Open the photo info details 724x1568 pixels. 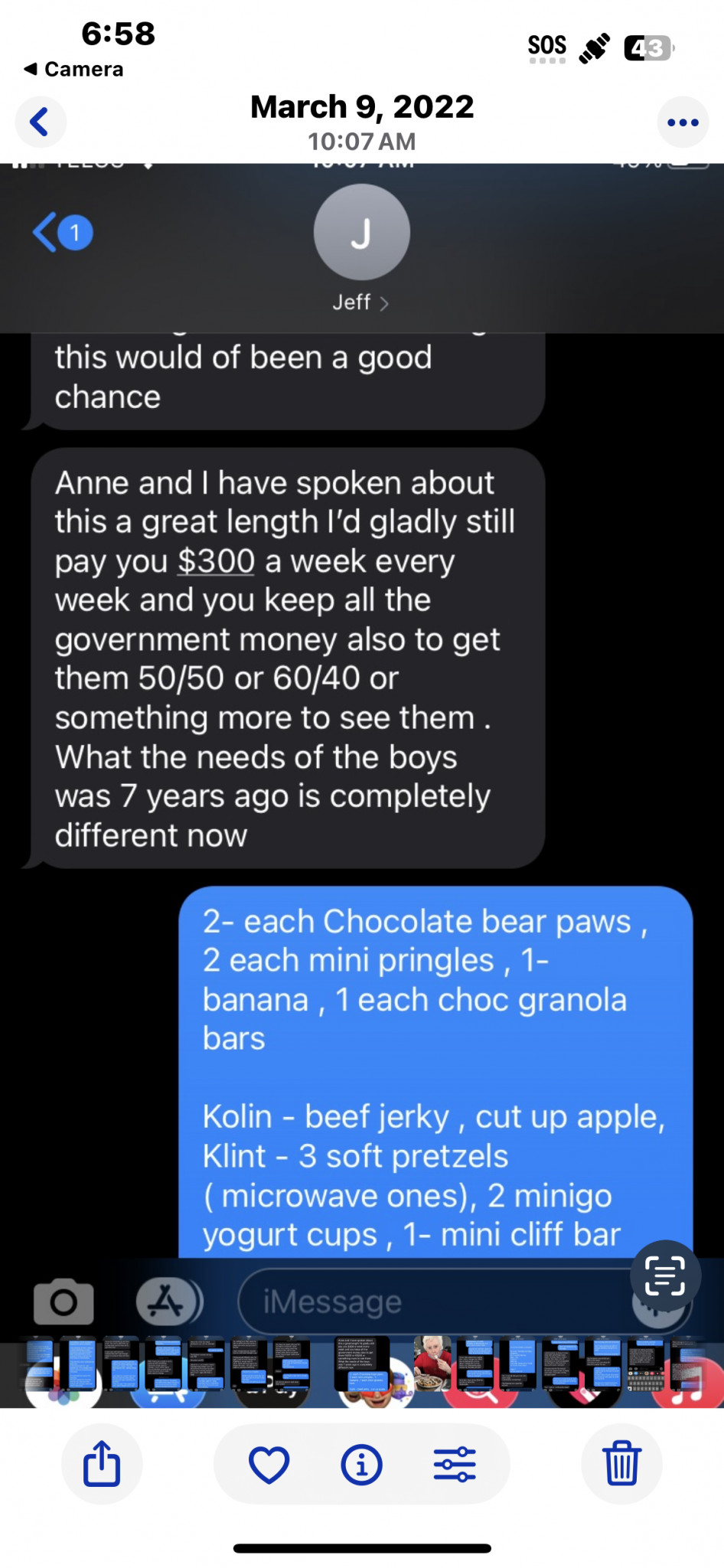tap(361, 1464)
